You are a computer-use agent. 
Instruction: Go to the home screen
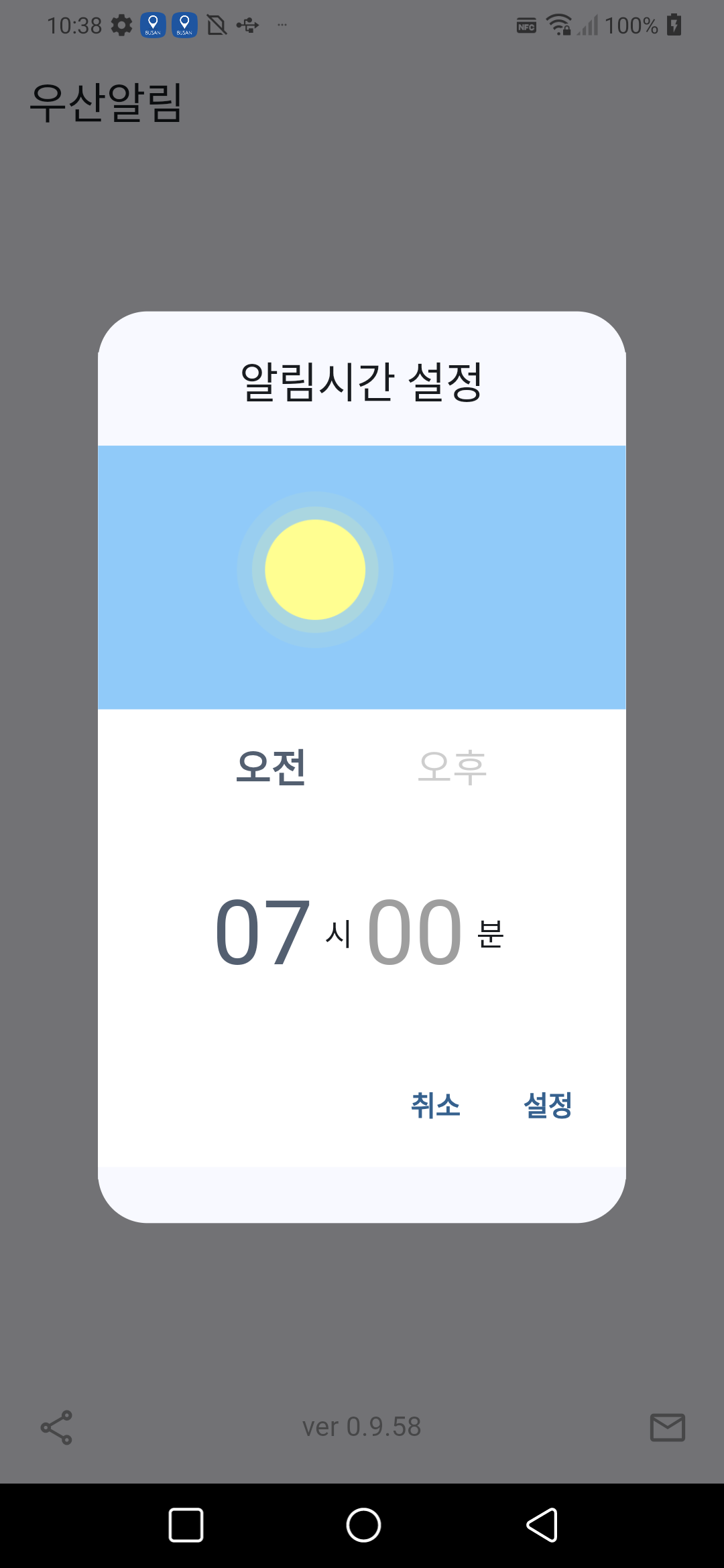pos(363,1525)
